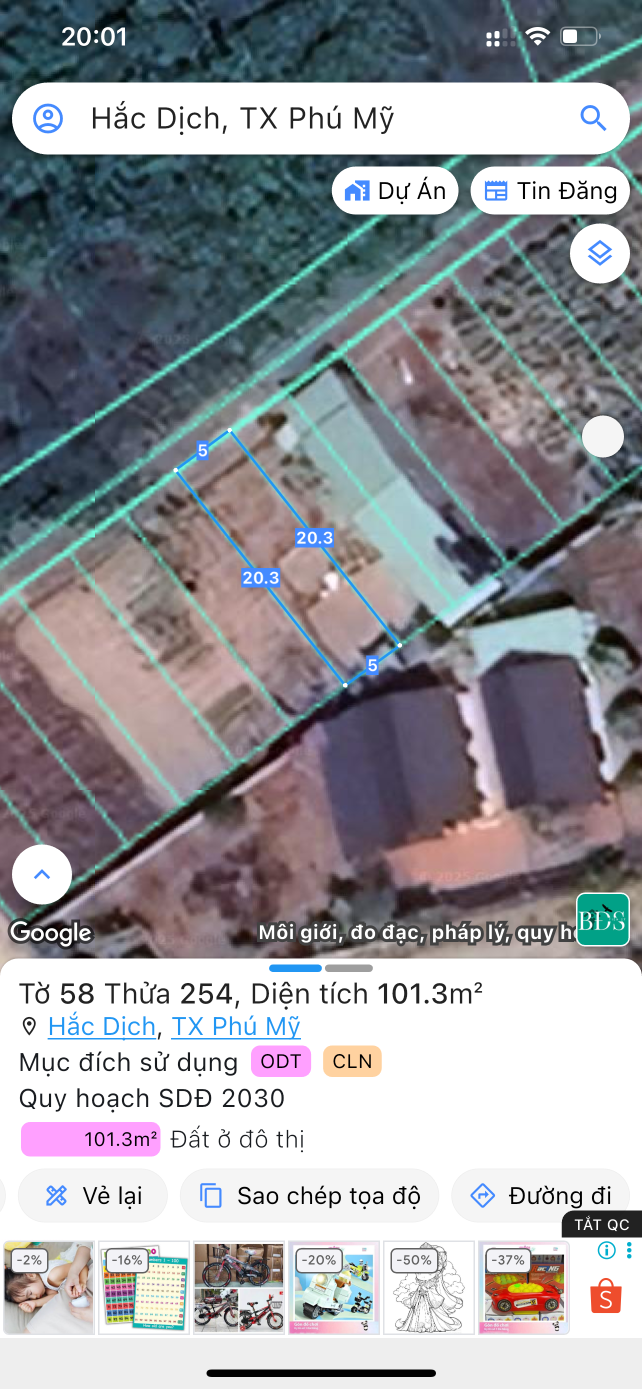Open the bicycle ad thumbnail
This screenshot has width=642, height=1389.
click(x=238, y=1288)
